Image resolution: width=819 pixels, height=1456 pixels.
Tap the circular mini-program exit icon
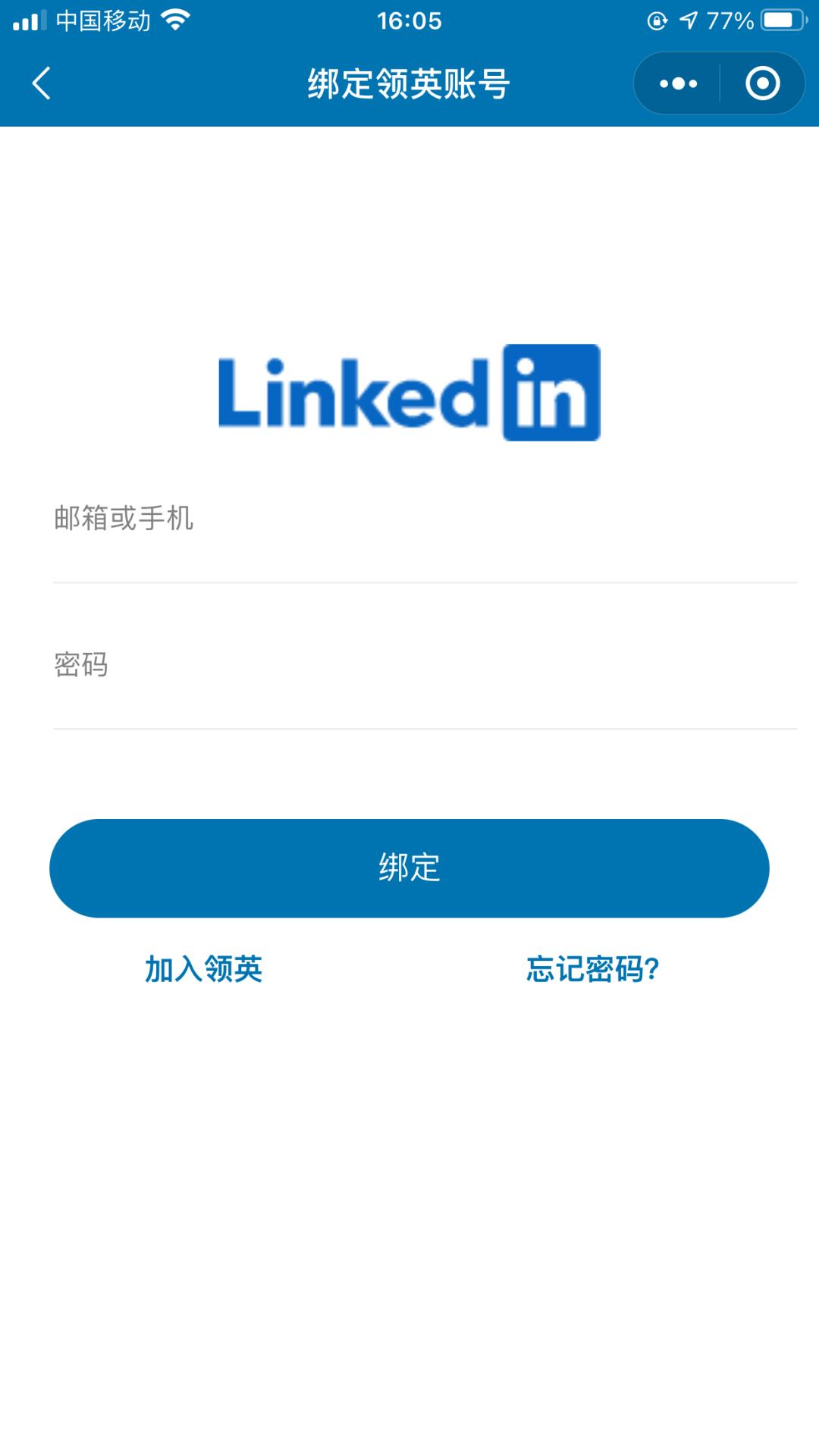click(762, 83)
